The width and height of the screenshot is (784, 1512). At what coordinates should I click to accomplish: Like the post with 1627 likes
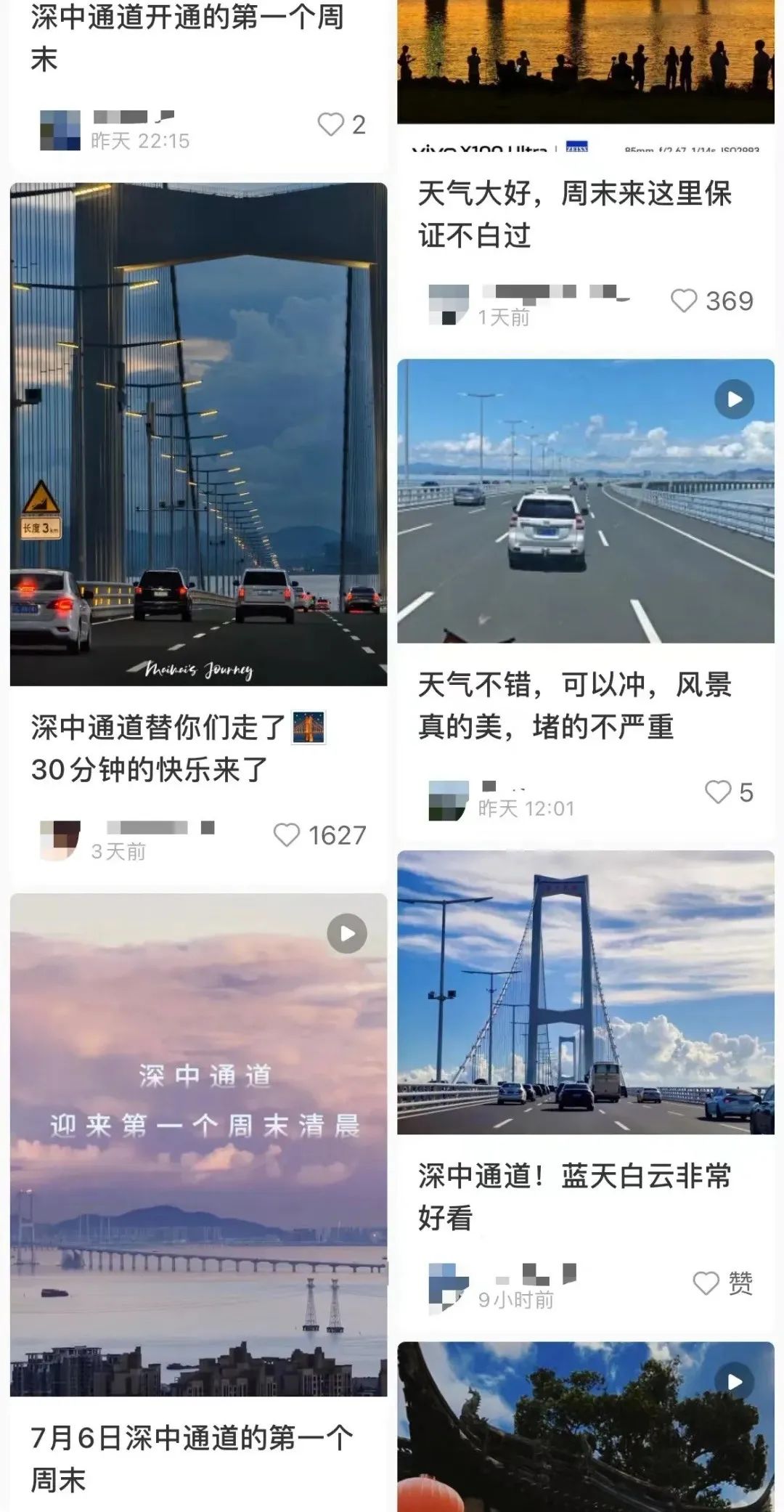tap(286, 835)
